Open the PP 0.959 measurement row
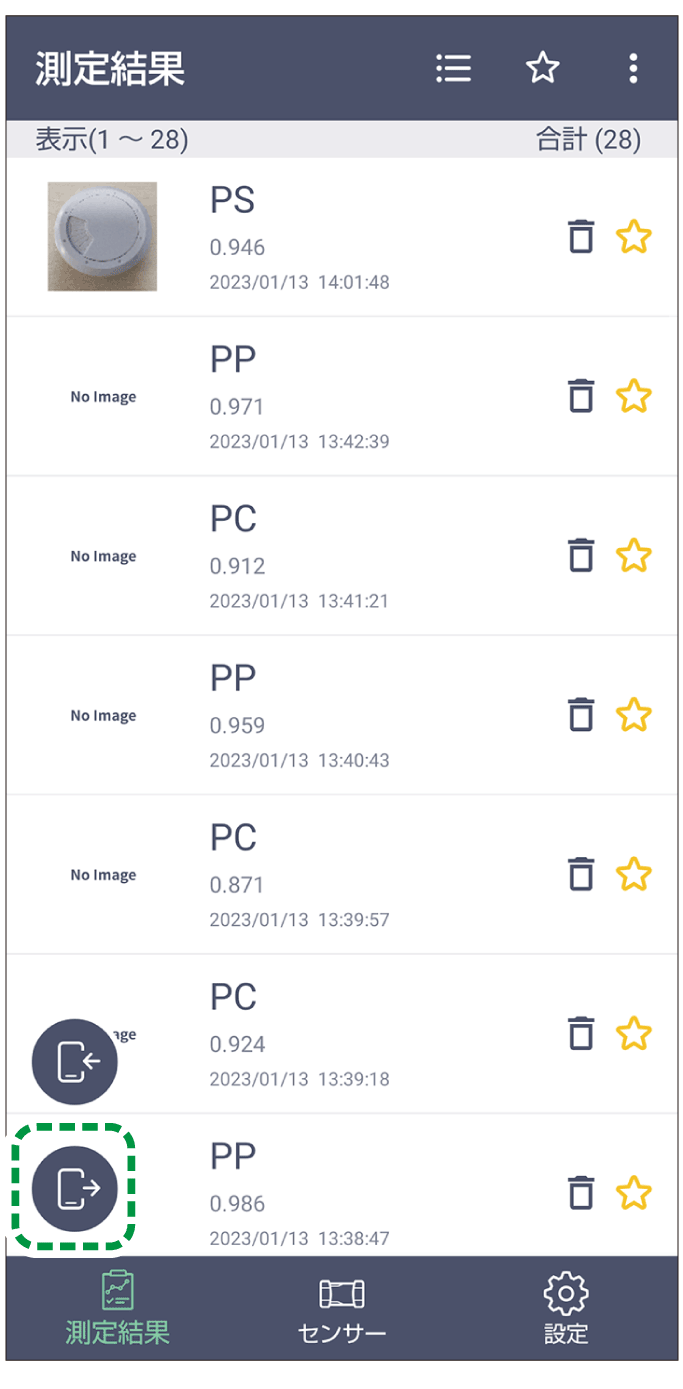This screenshot has width=683, height=1389. coord(300,715)
